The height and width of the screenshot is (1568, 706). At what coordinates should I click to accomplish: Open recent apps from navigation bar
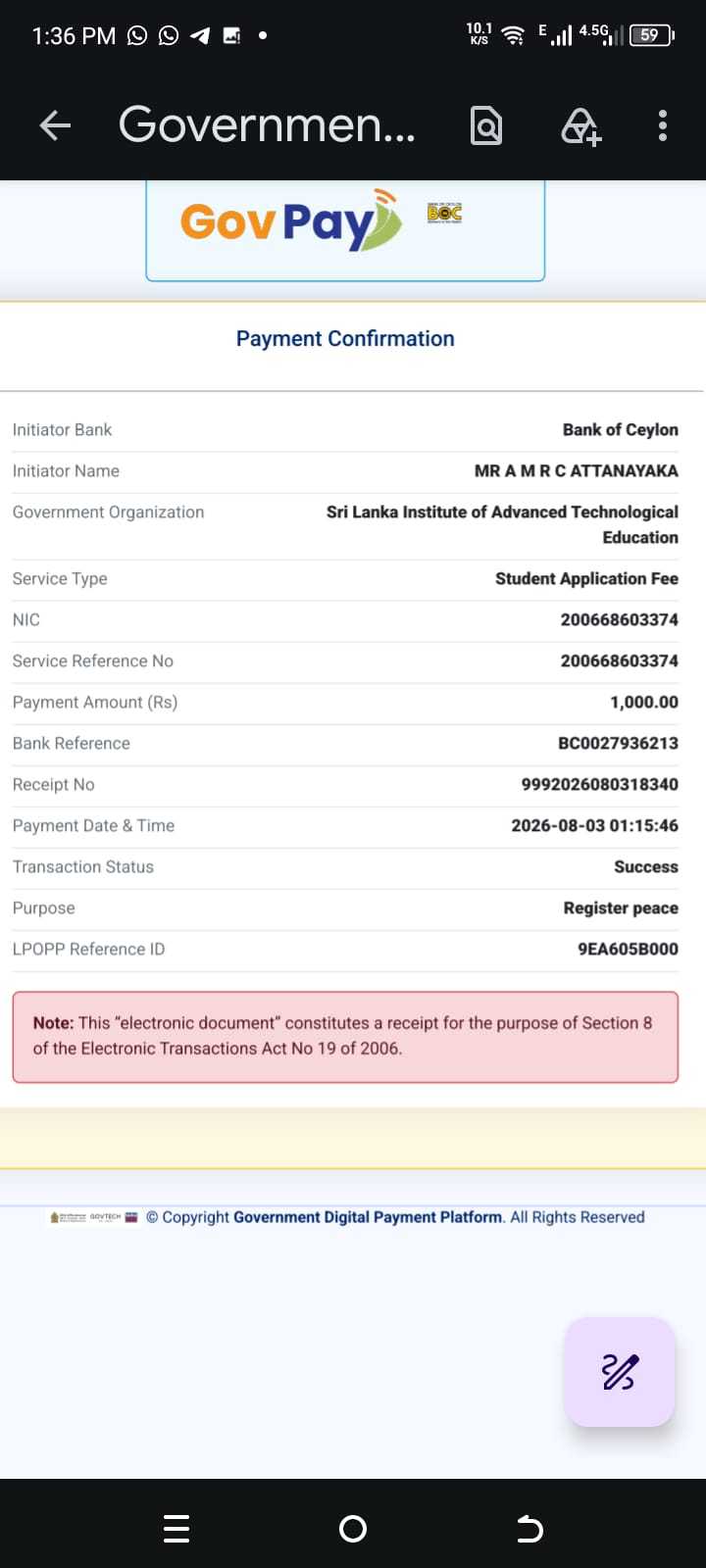[x=176, y=1528]
